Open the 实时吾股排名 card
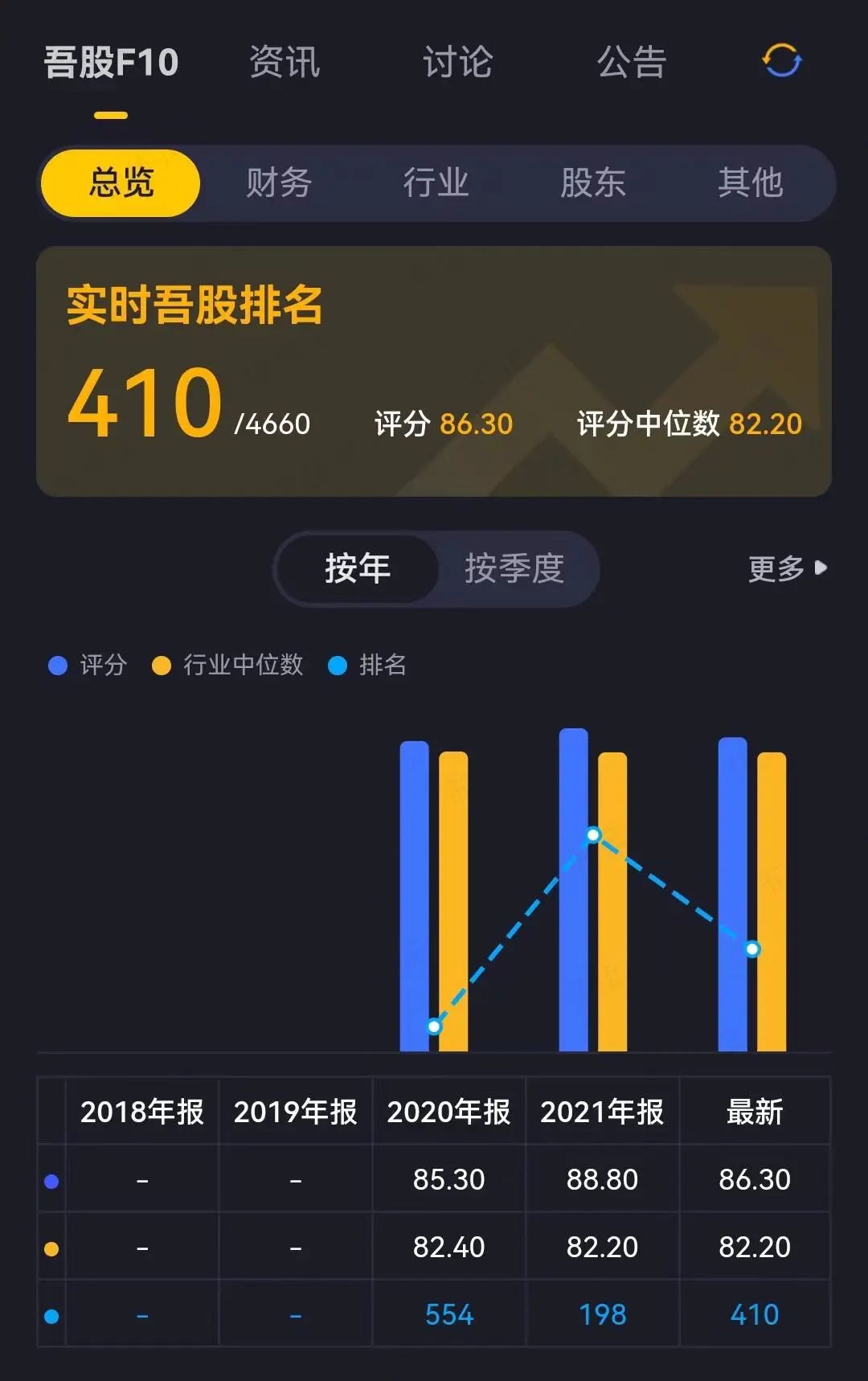Screen dimensions: 868x1381 434,371
